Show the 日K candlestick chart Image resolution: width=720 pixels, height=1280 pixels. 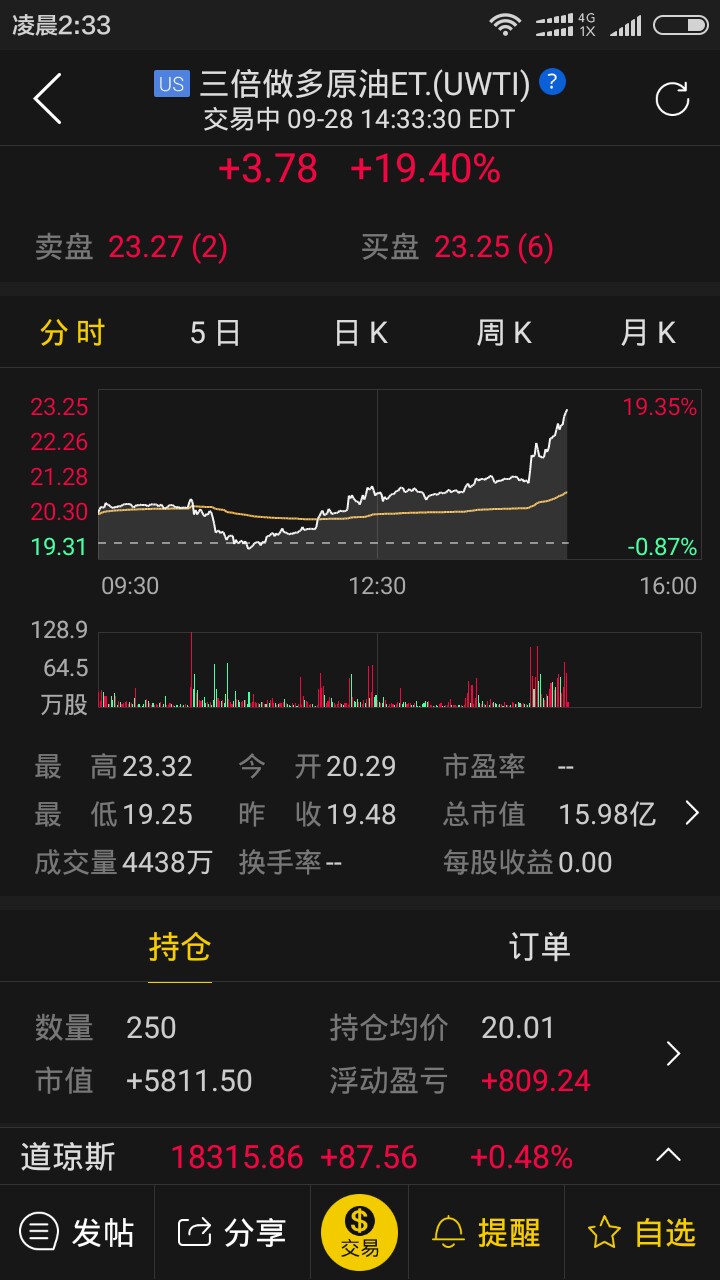pos(360,333)
